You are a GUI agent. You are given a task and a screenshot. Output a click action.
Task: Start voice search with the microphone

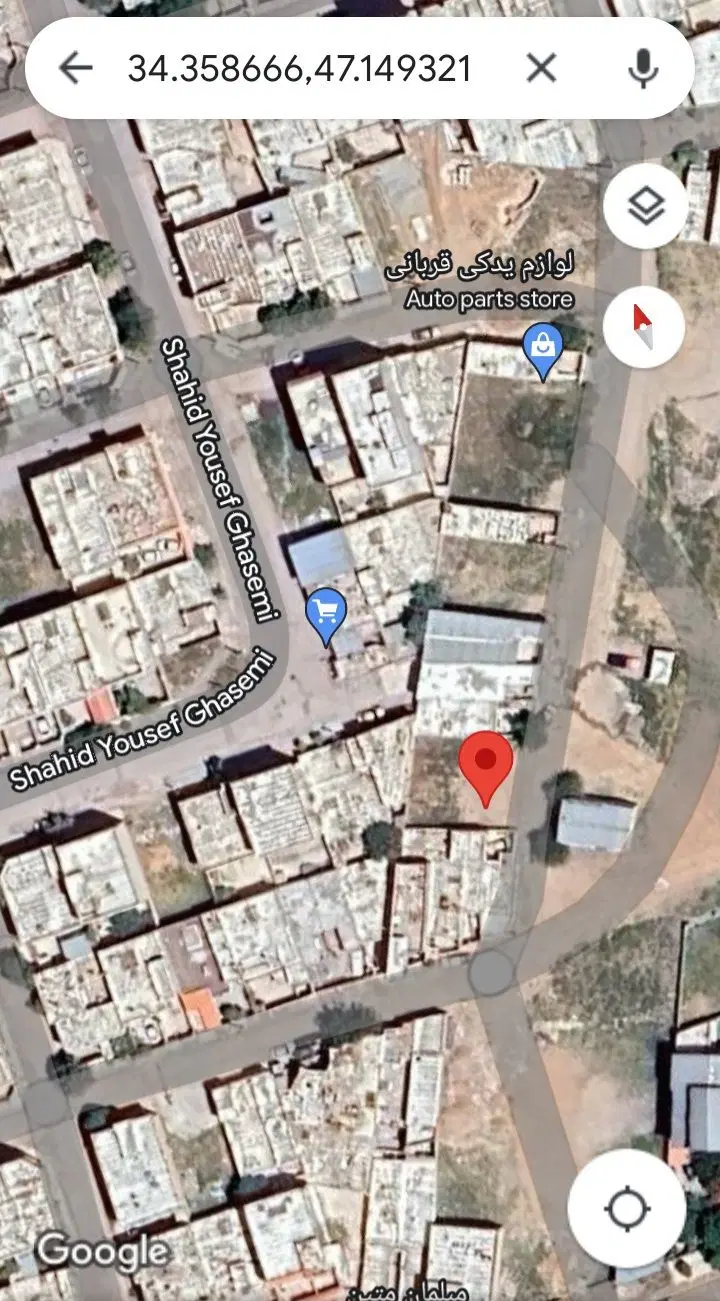pos(644,68)
